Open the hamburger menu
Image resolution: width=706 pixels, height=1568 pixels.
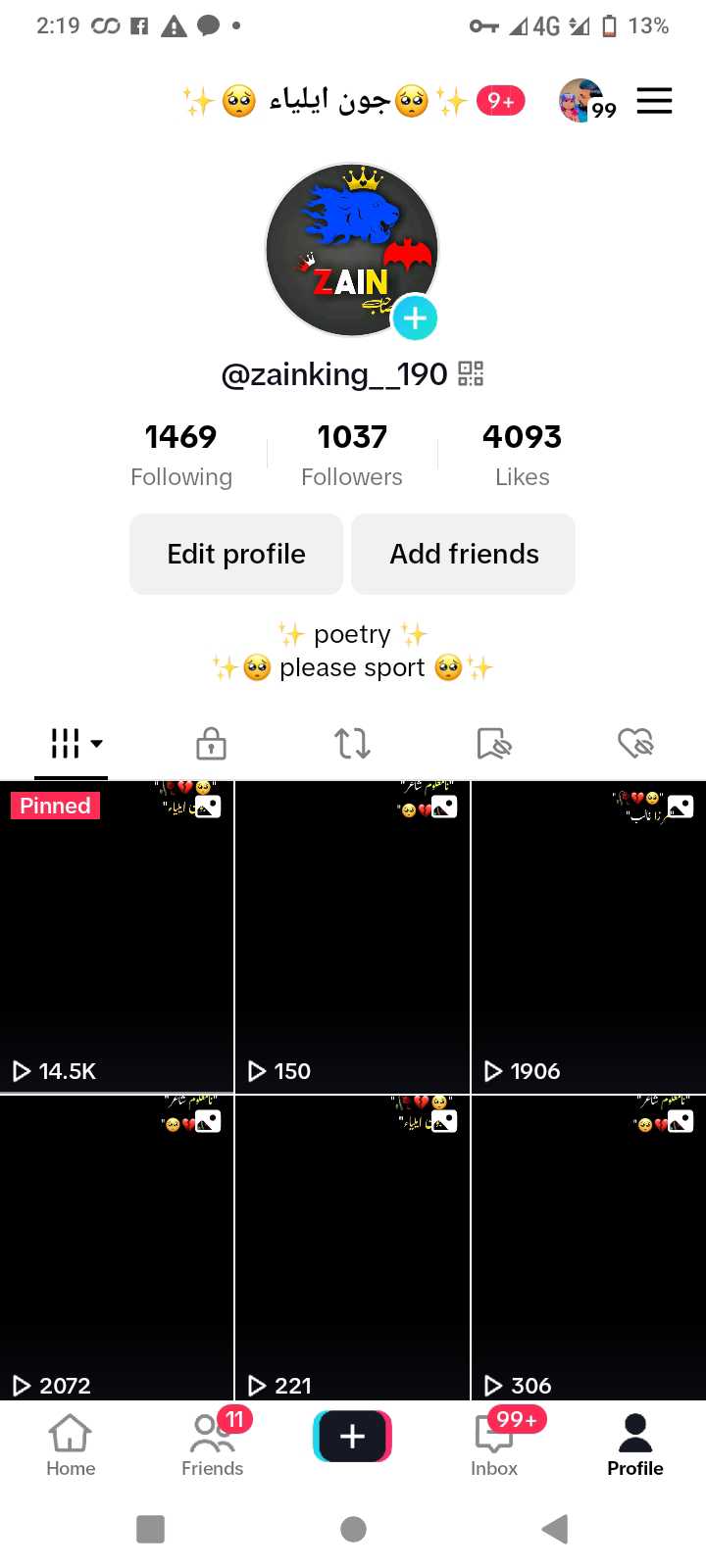654,101
